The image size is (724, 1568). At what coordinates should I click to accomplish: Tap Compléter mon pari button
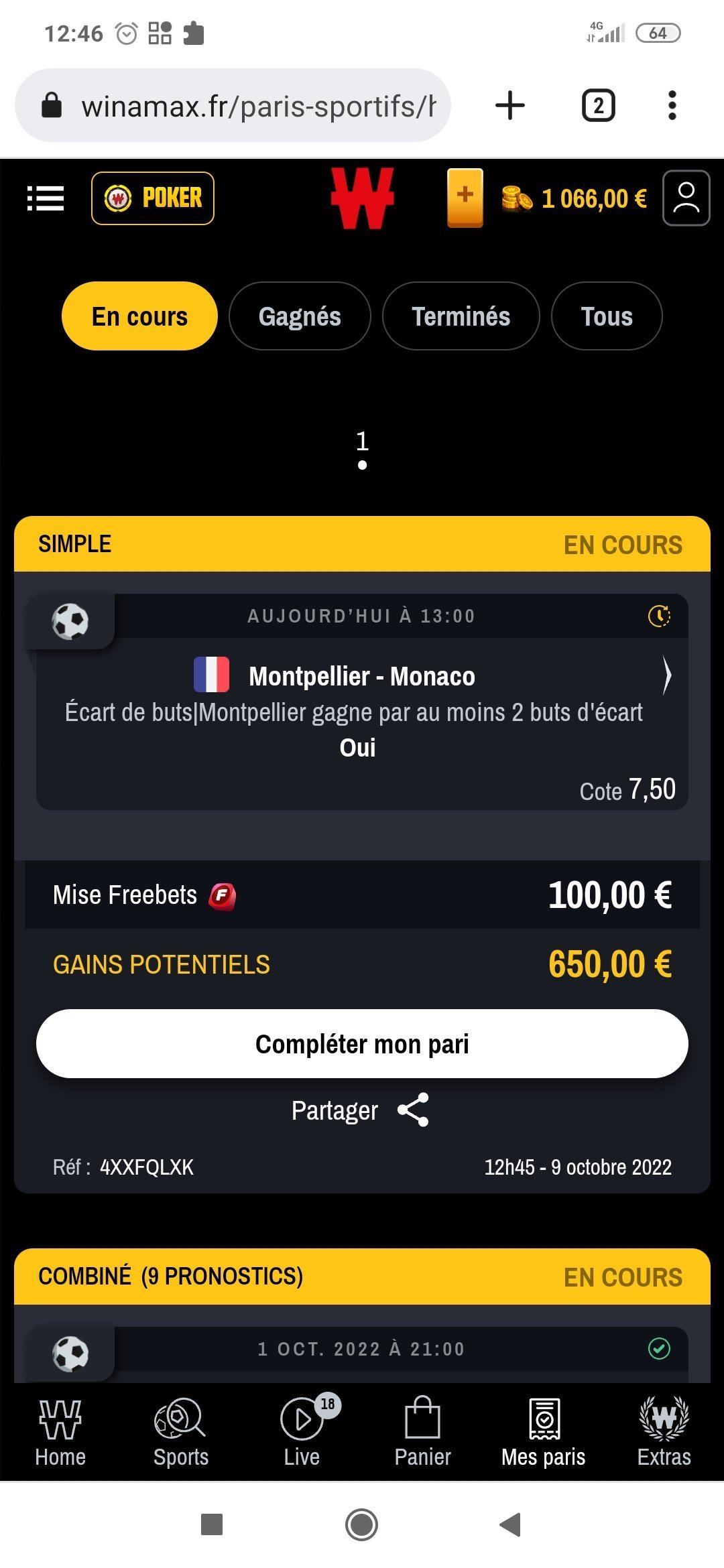pos(362,1044)
